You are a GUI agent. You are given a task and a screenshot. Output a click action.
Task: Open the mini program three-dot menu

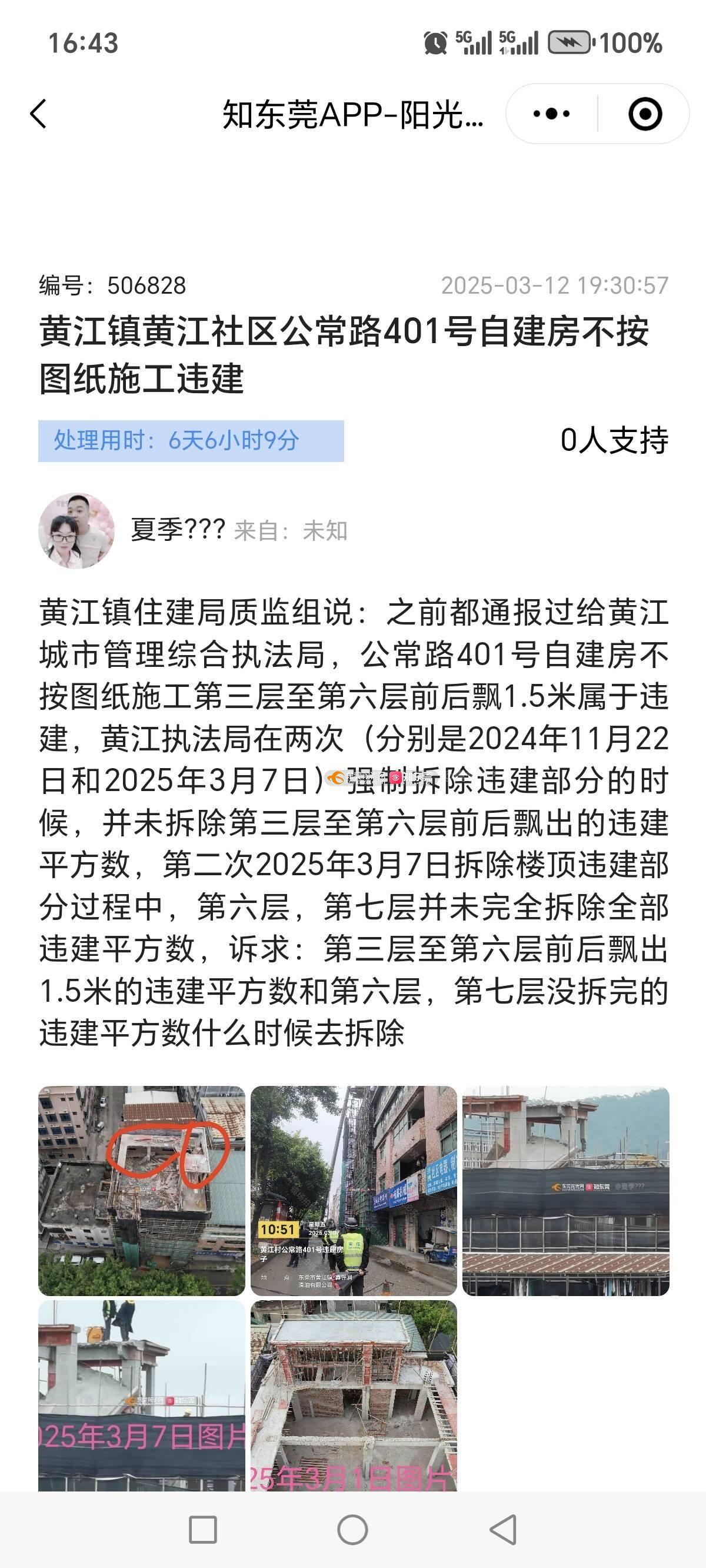[551, 114]
